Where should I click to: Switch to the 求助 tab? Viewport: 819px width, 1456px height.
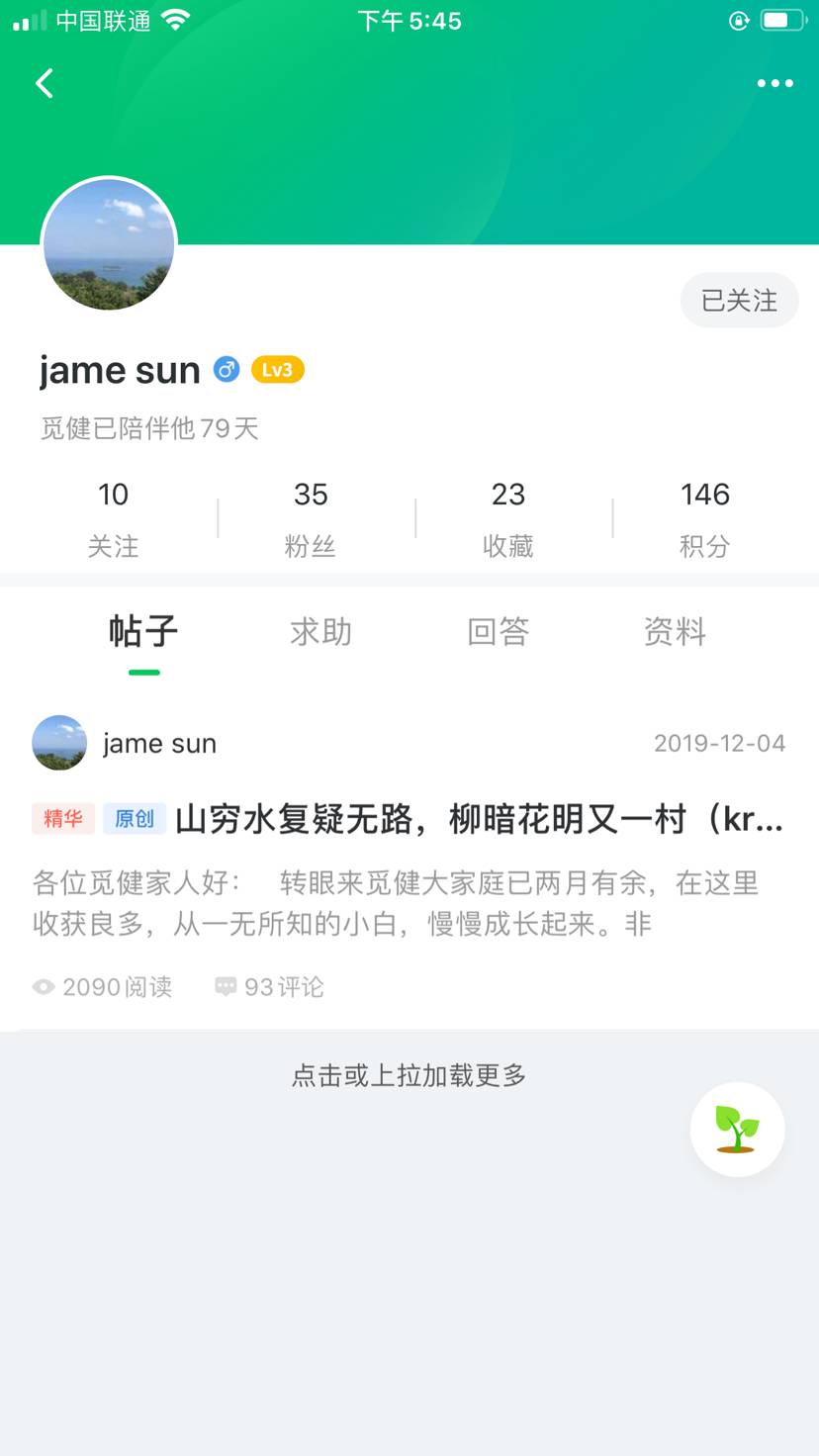(x=320, y=632)
